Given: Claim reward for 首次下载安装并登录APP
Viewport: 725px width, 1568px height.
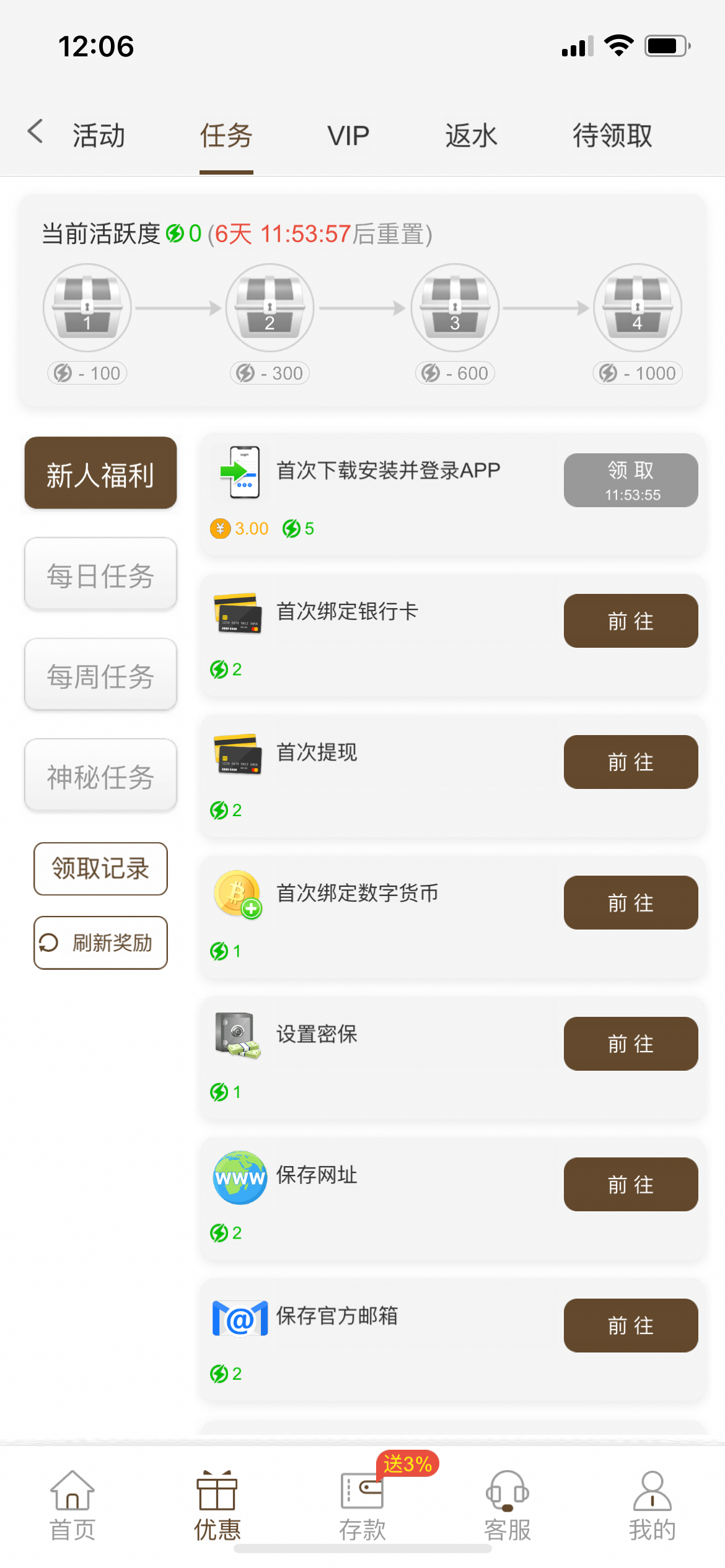Looking at the screenshot, I should (x=631, y=480).
